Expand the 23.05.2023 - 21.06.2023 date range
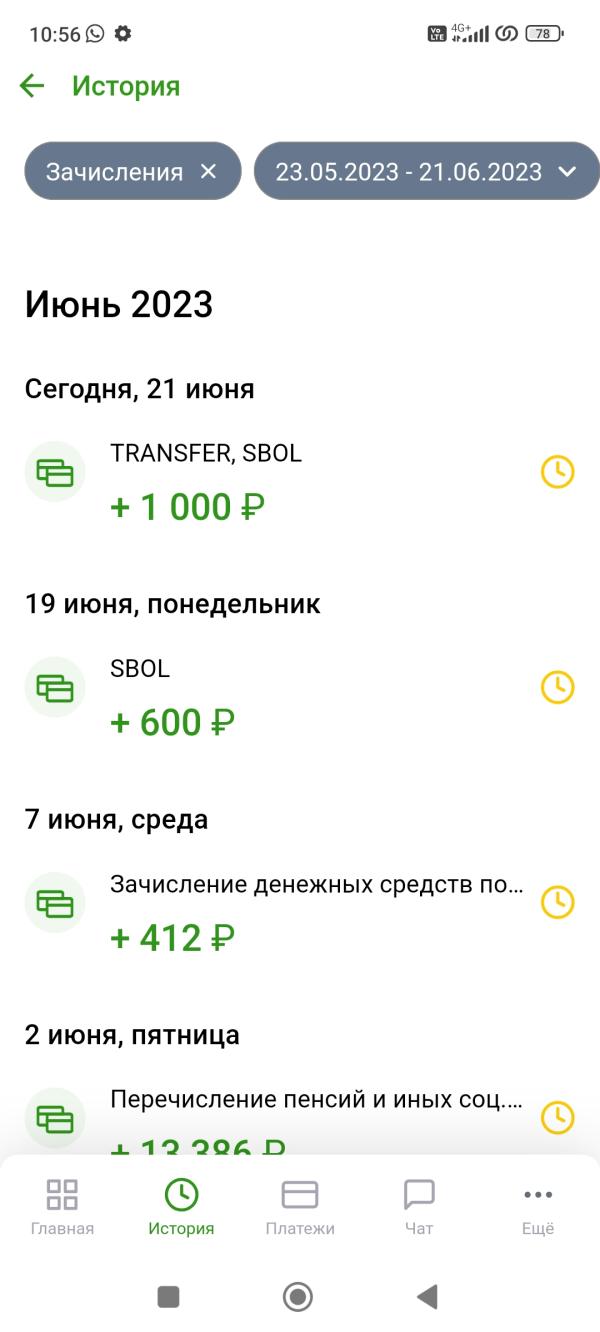Viewport: 600px width, 1332px height. point(567,171)
